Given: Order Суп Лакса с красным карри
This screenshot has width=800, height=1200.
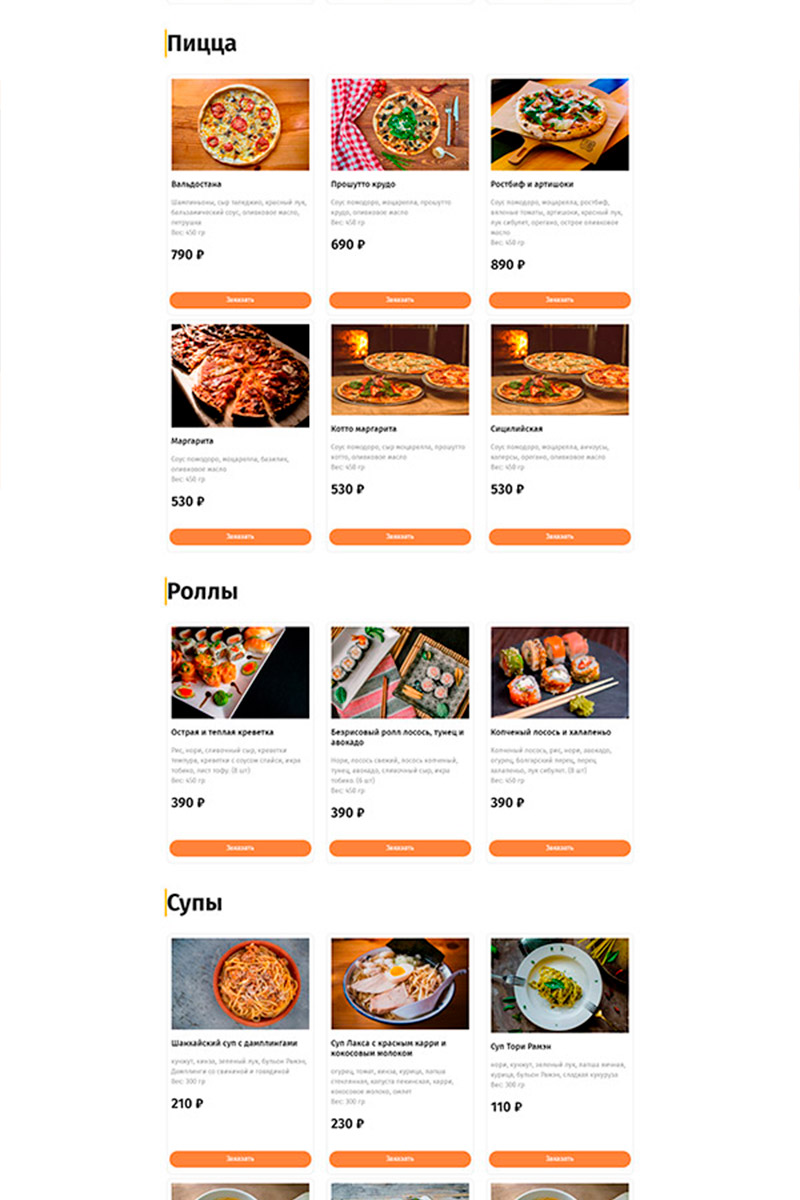Looking at the screenshot, I should coord(400,1159).
